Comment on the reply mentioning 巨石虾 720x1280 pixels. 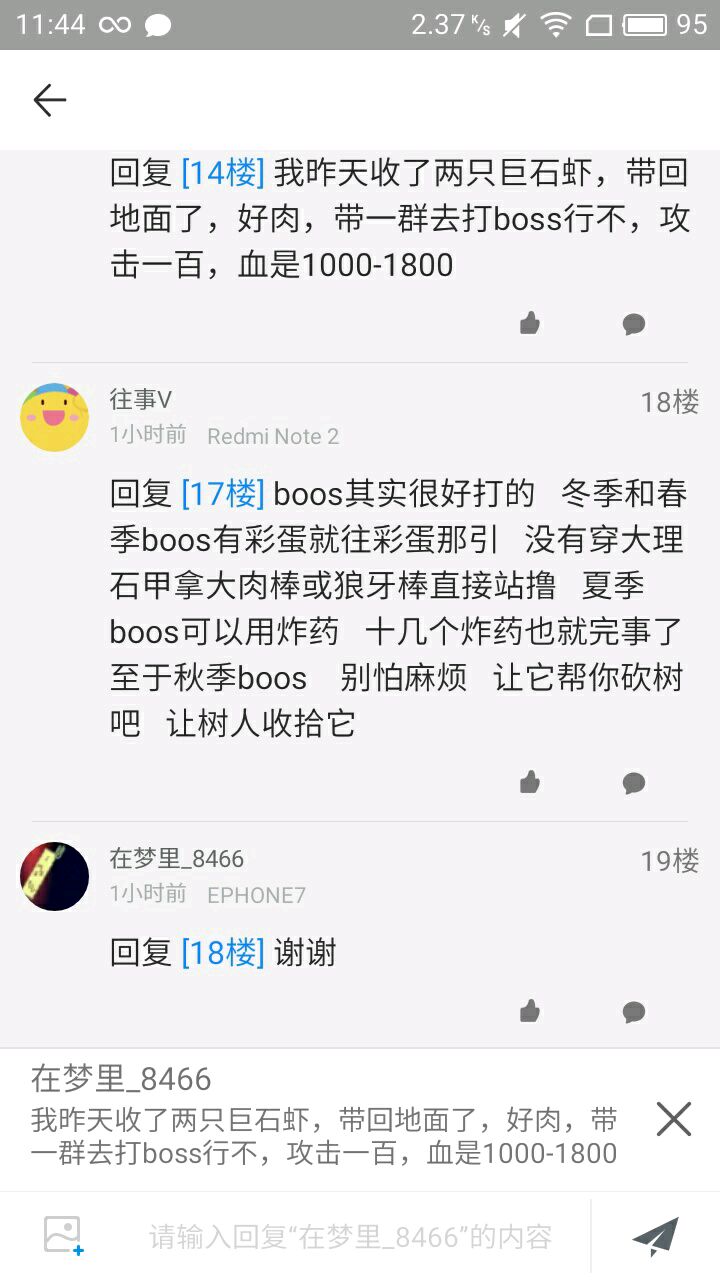(x=633, y=323)
